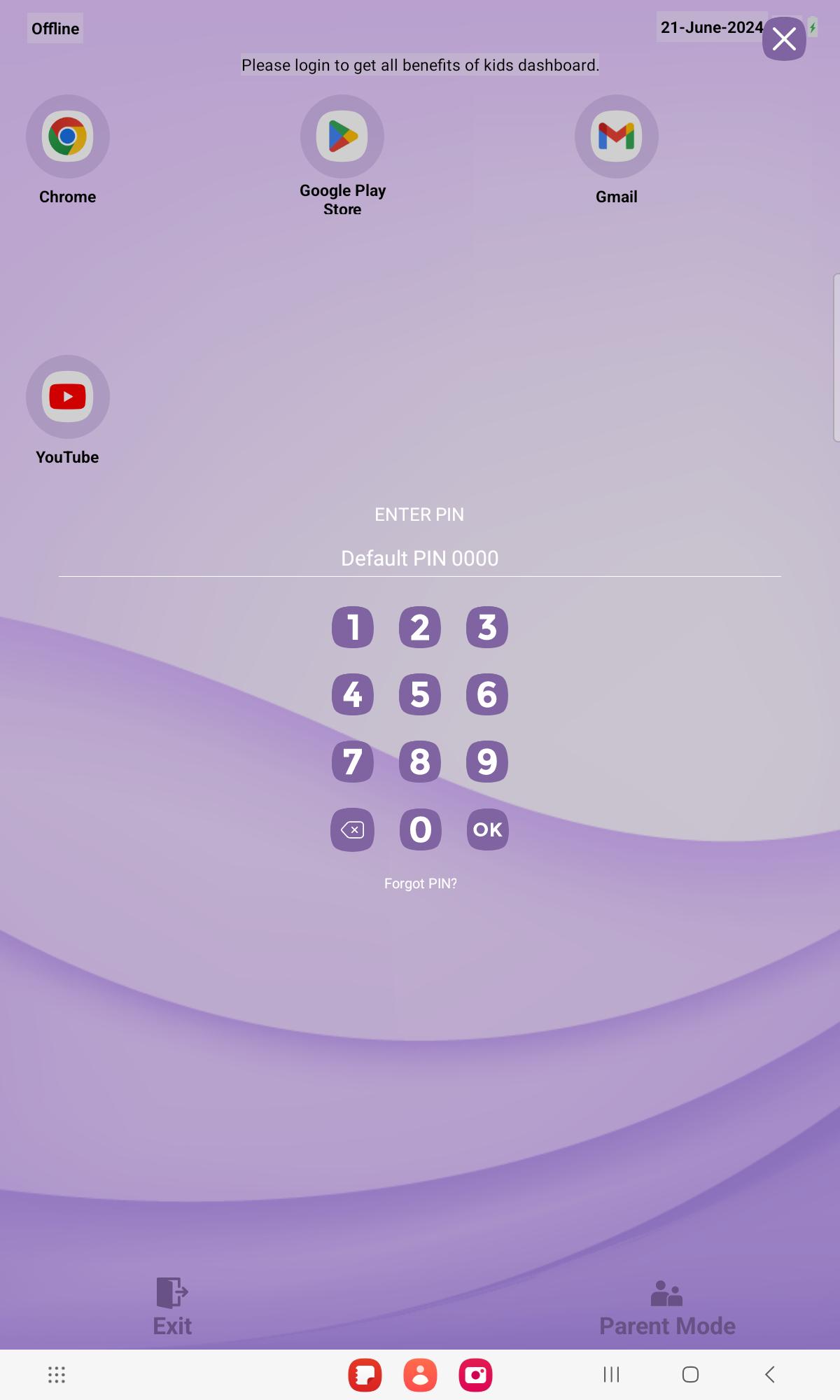Tap digit 3 on the keypad
Screen dimensions: 840x1400
point(487,627)
